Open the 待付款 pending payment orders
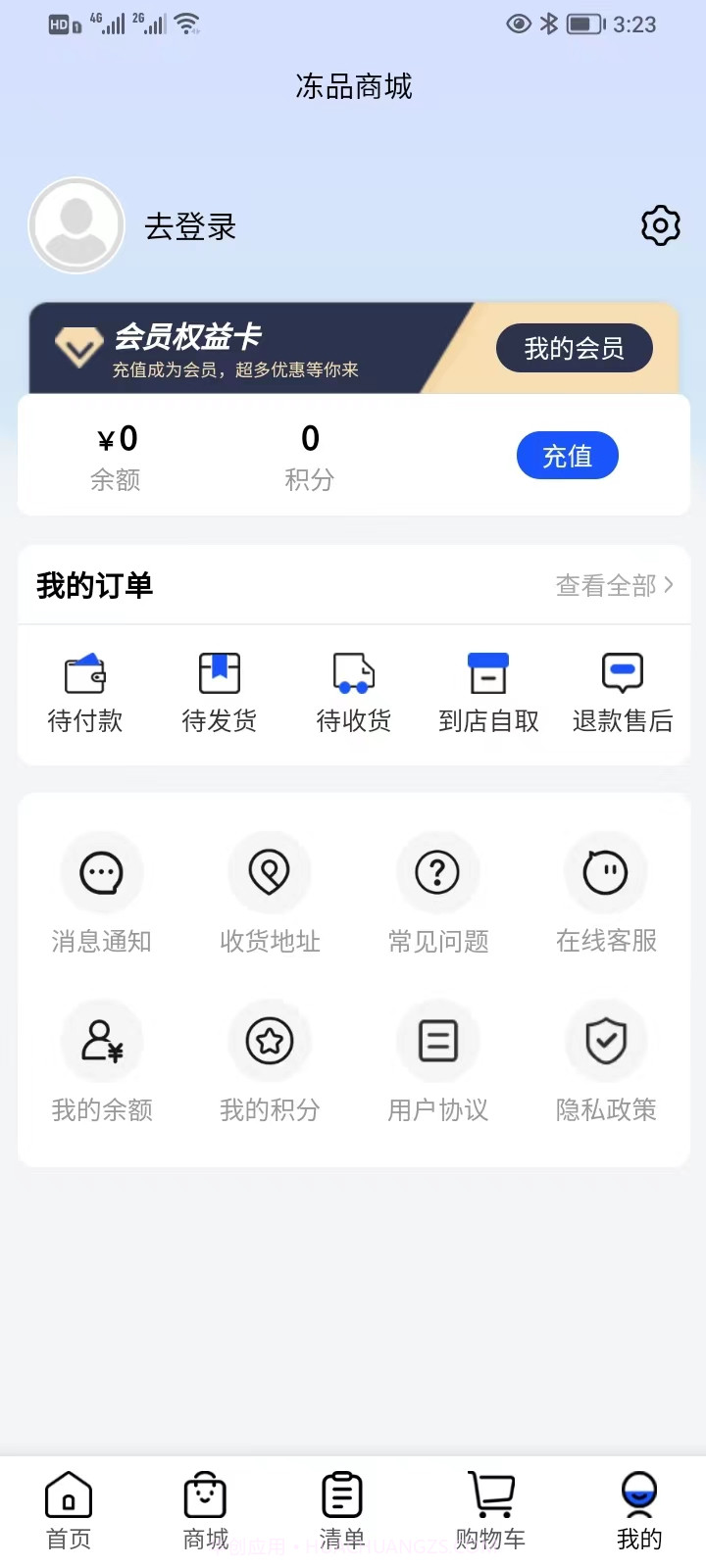The width and height of the screenshot is (706, 1568). [x=85, y=691]
